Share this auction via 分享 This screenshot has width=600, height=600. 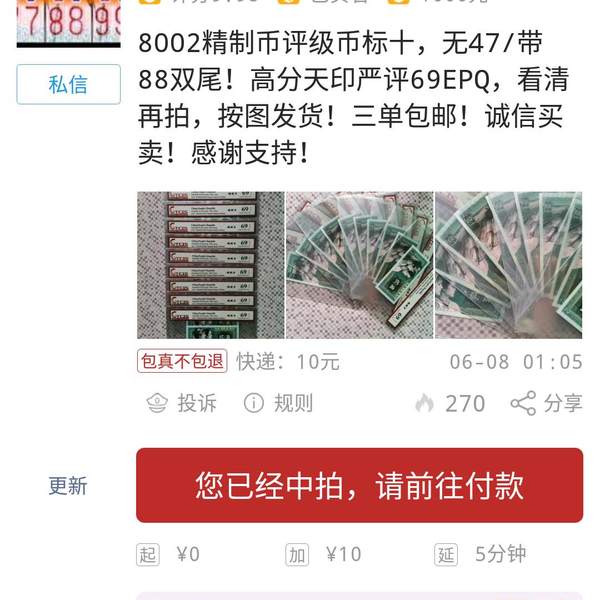click(x=546, y=403)
